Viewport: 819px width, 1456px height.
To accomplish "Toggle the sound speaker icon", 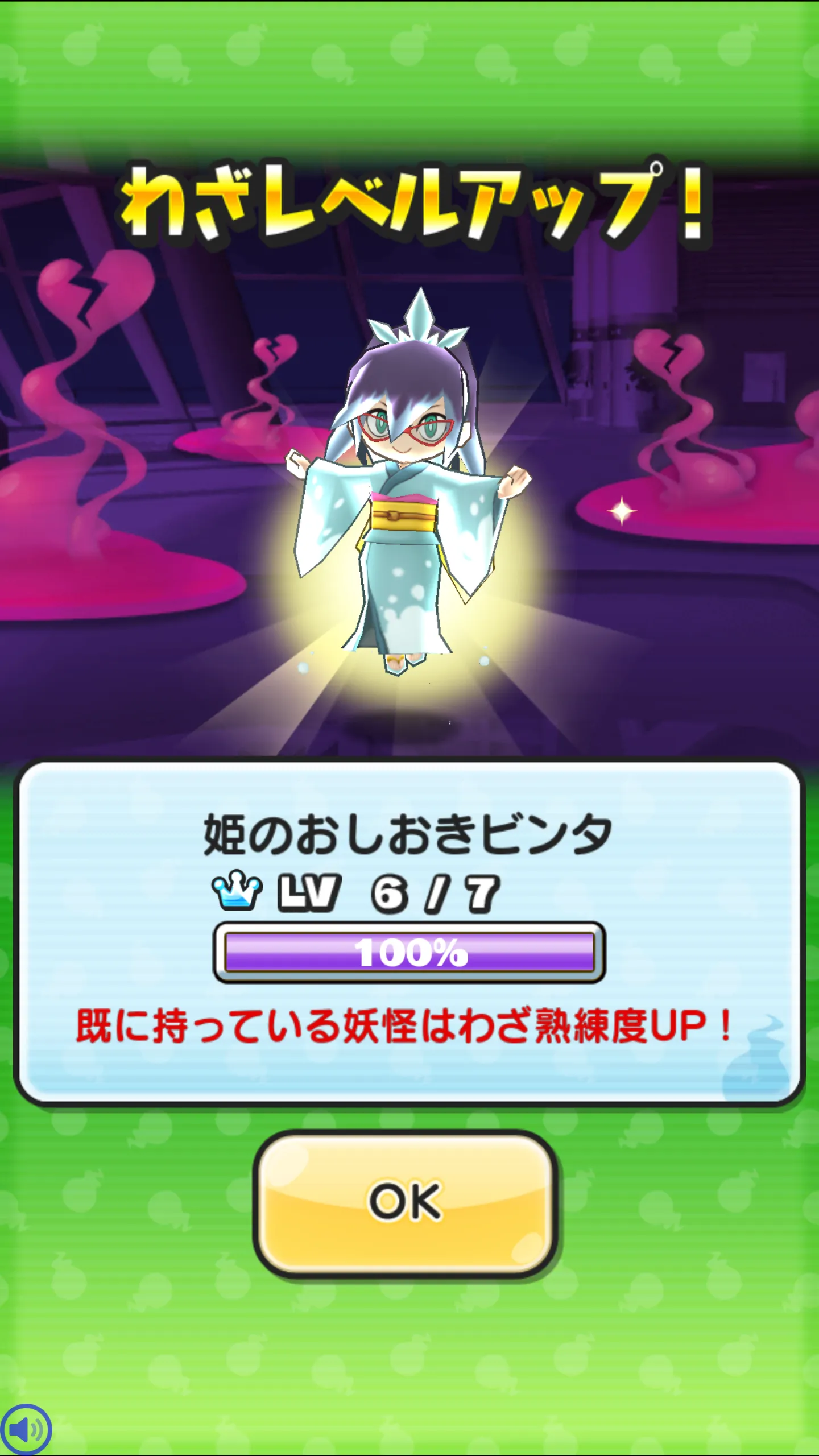I will (26, 1429).
